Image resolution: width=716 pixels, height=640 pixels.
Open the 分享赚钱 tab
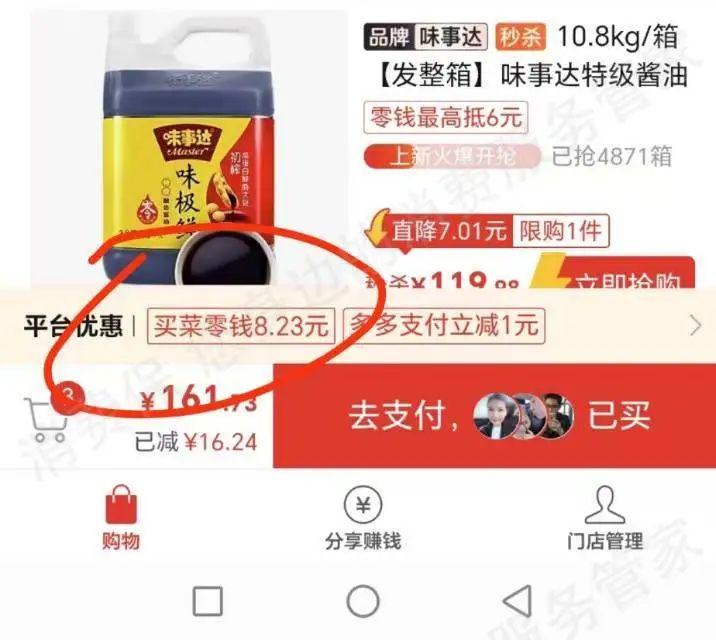pos(362,517)
